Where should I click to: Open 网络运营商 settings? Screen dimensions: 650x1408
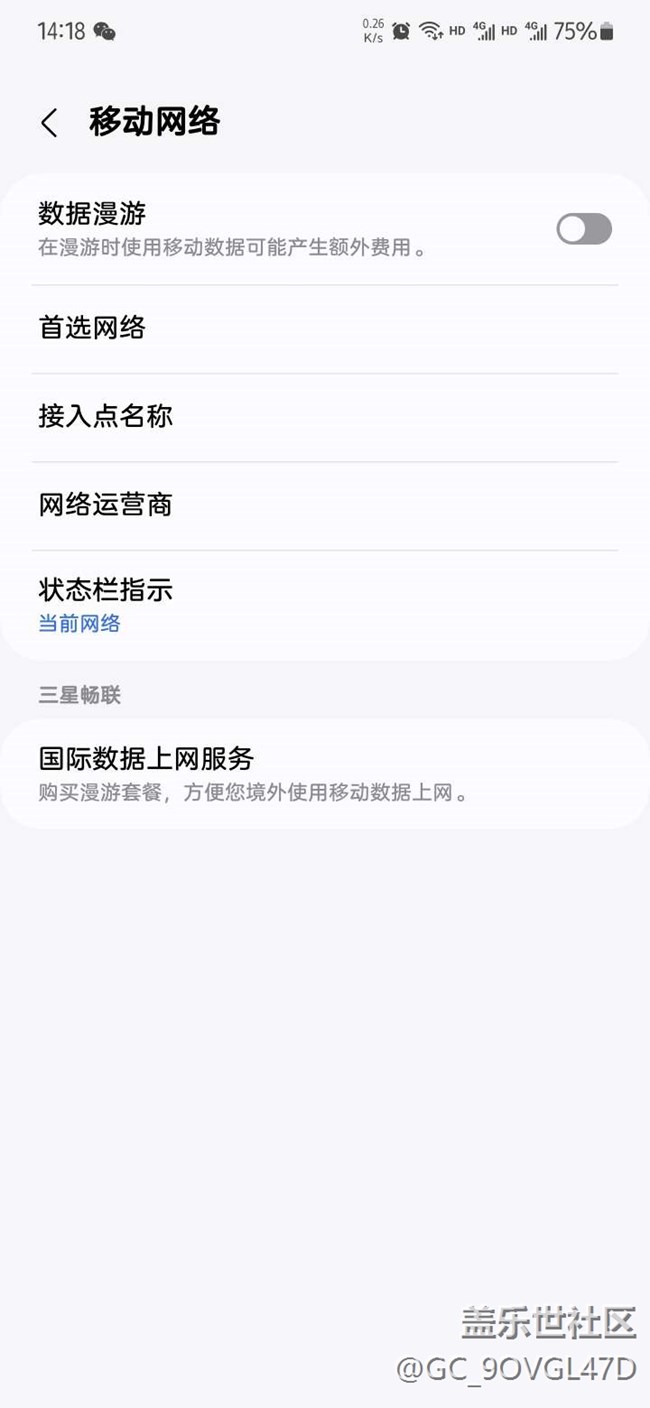[325, 505]
